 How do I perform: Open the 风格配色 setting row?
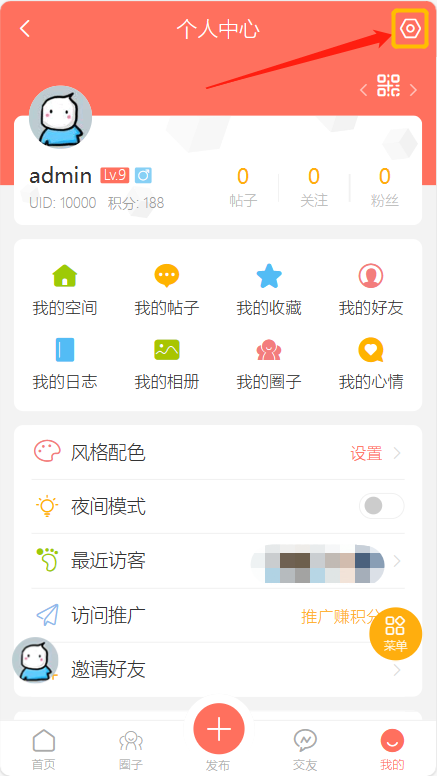218,453
